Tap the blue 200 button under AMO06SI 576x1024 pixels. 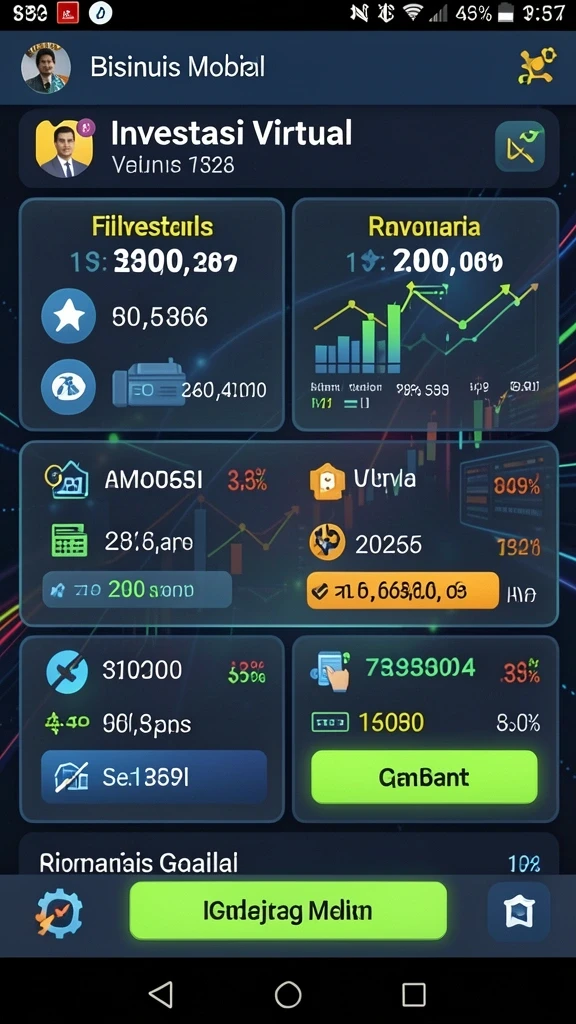click(137, 590)
